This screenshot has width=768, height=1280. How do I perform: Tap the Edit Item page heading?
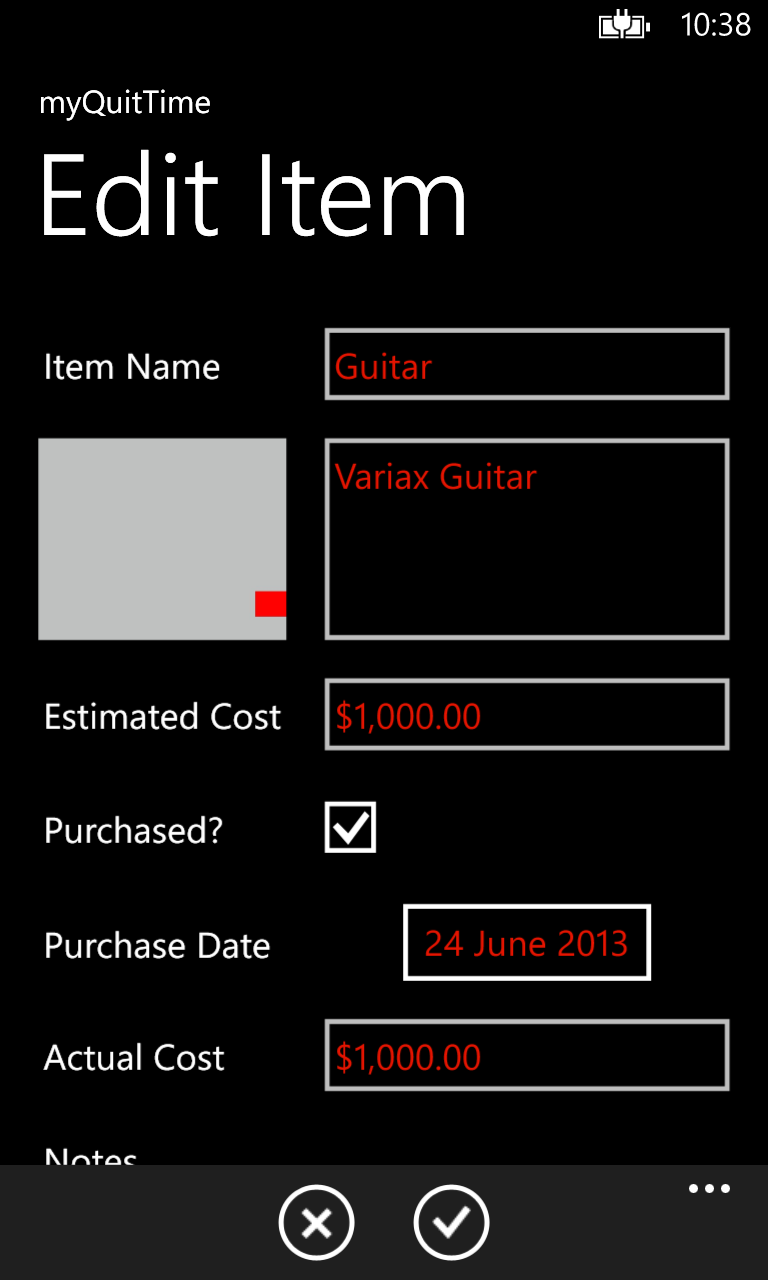coord(253,195)
